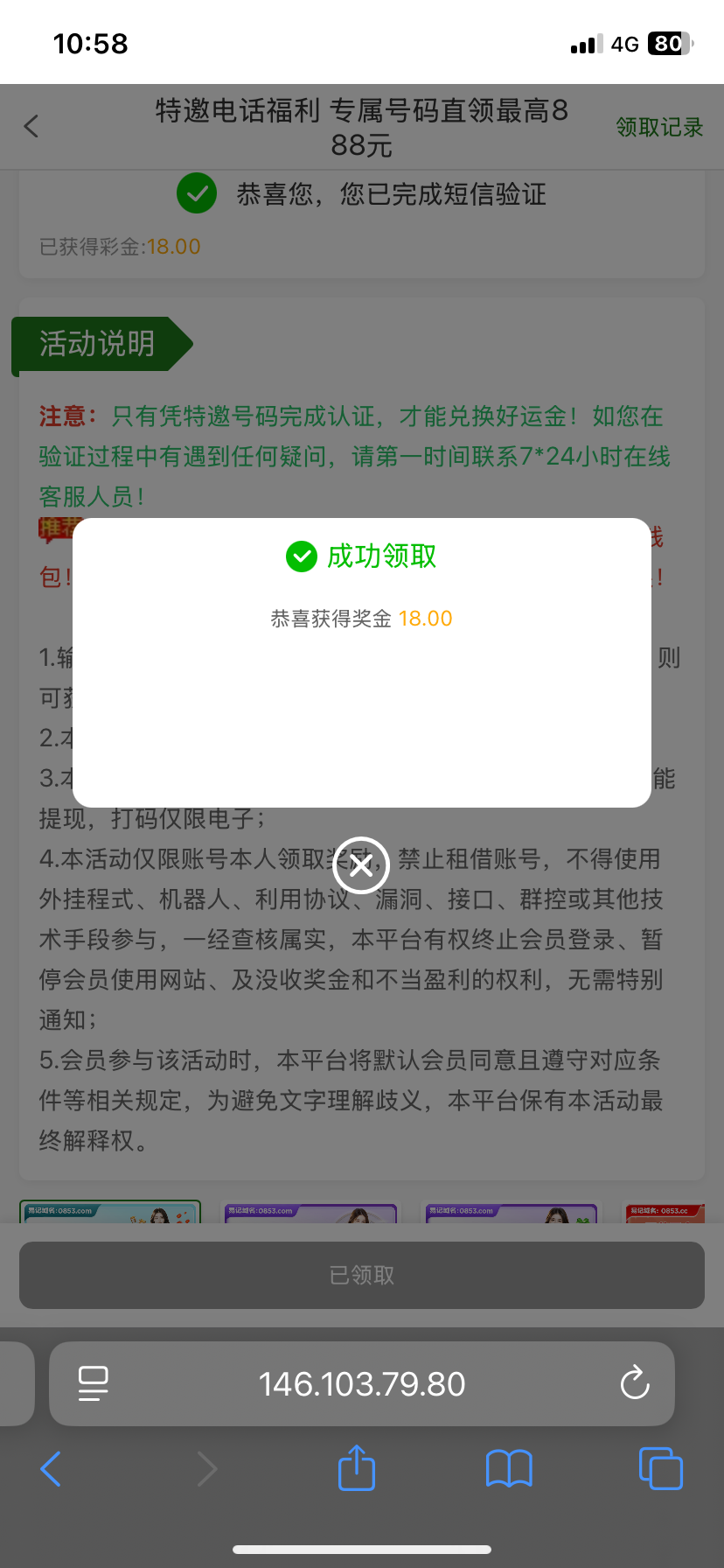724x1568 pixels.
Task: Tap the address bar showing 146.103.79.80
Action: (361, 1383)
